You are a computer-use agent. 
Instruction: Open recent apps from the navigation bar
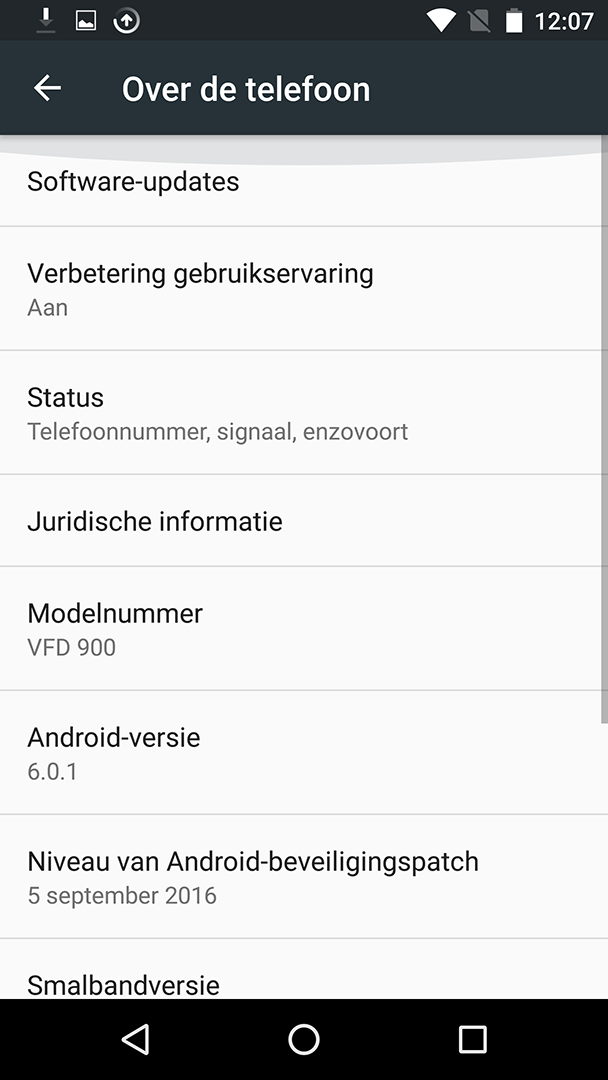click(x=472, y=1039)
